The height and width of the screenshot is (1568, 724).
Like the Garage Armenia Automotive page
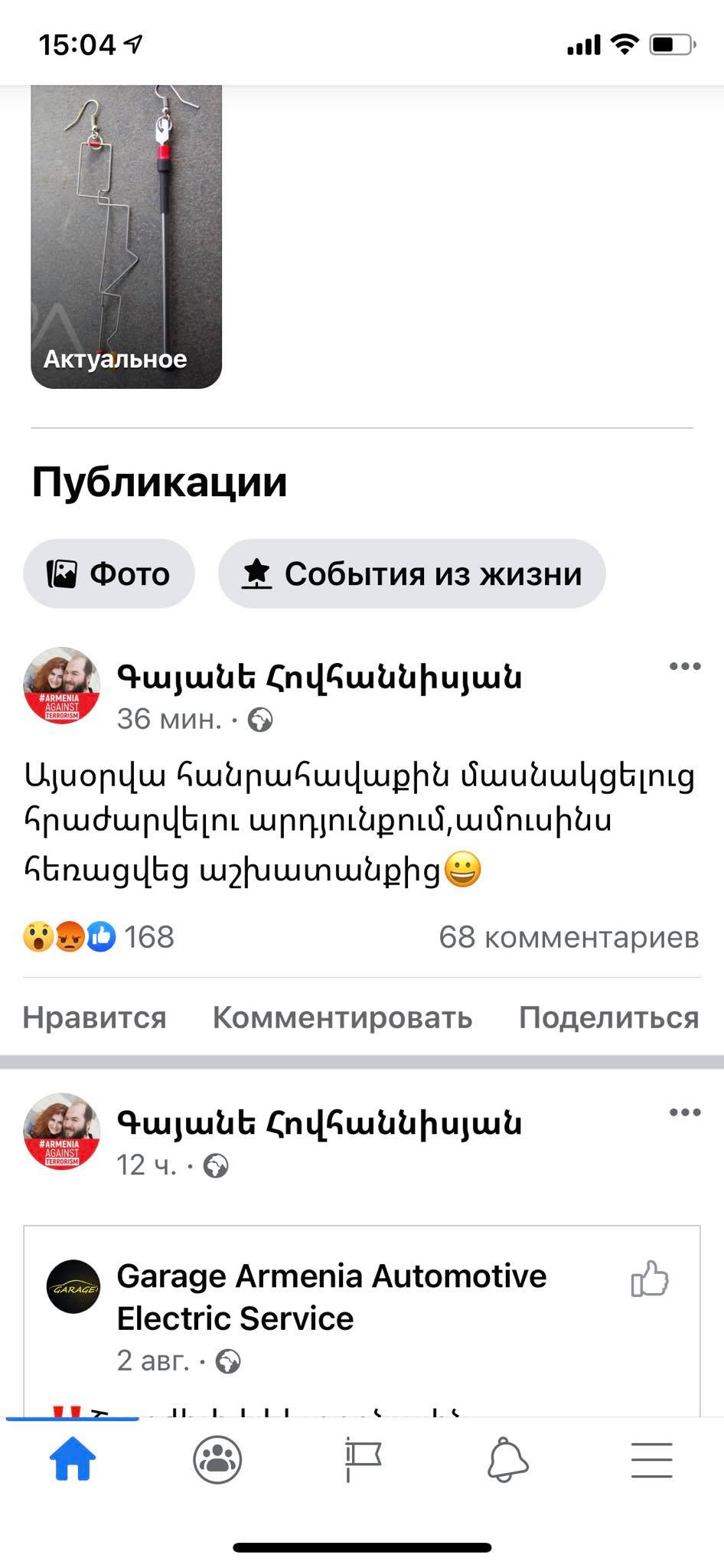[650, 1278]
